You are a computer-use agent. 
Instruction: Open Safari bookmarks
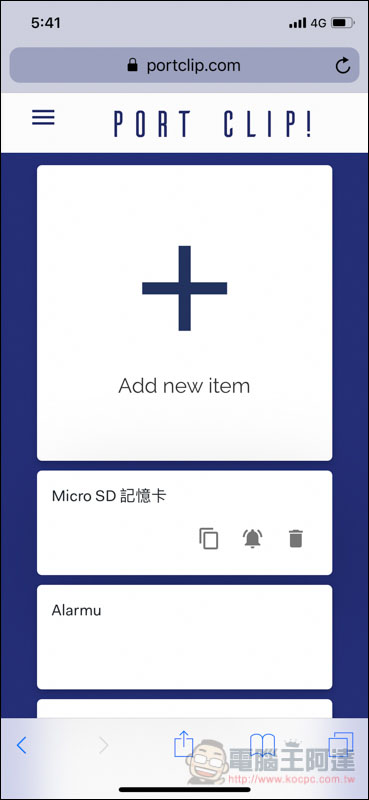tap(262, 745)
